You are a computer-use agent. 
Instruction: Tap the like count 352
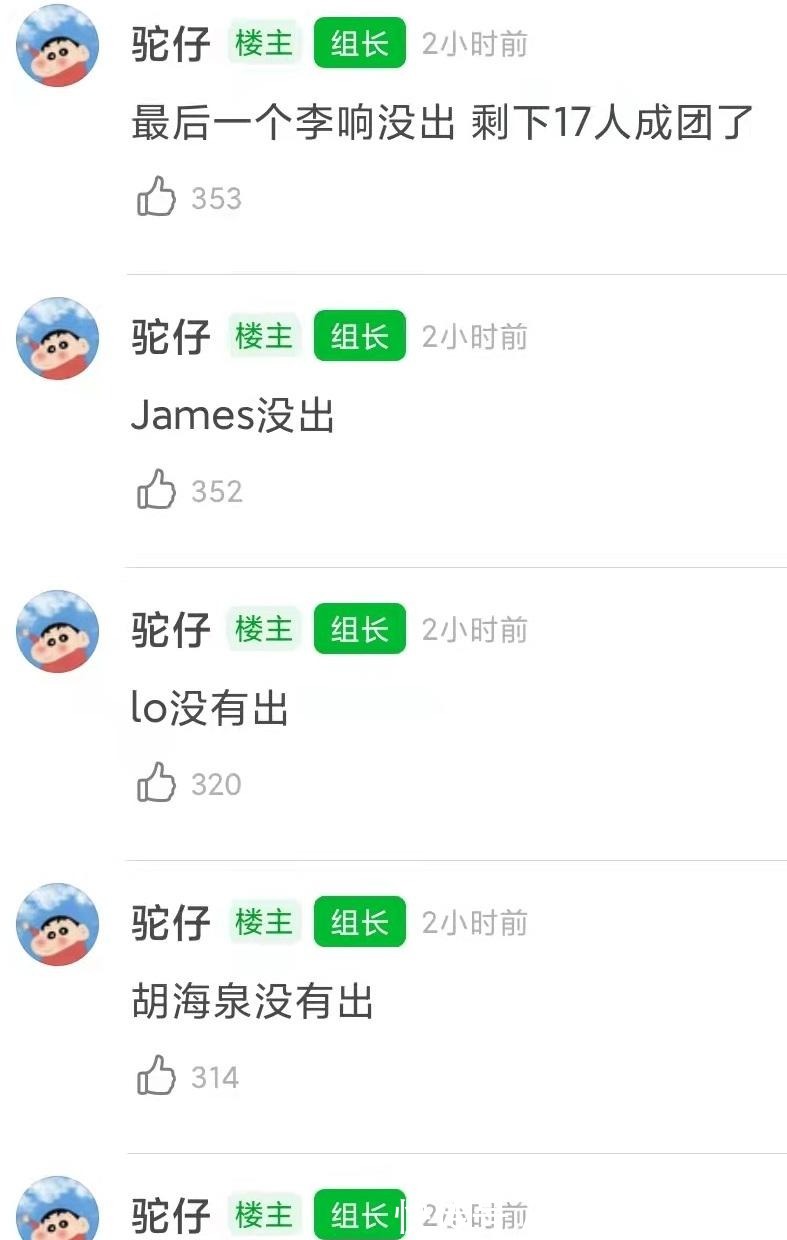click(216, 490)
